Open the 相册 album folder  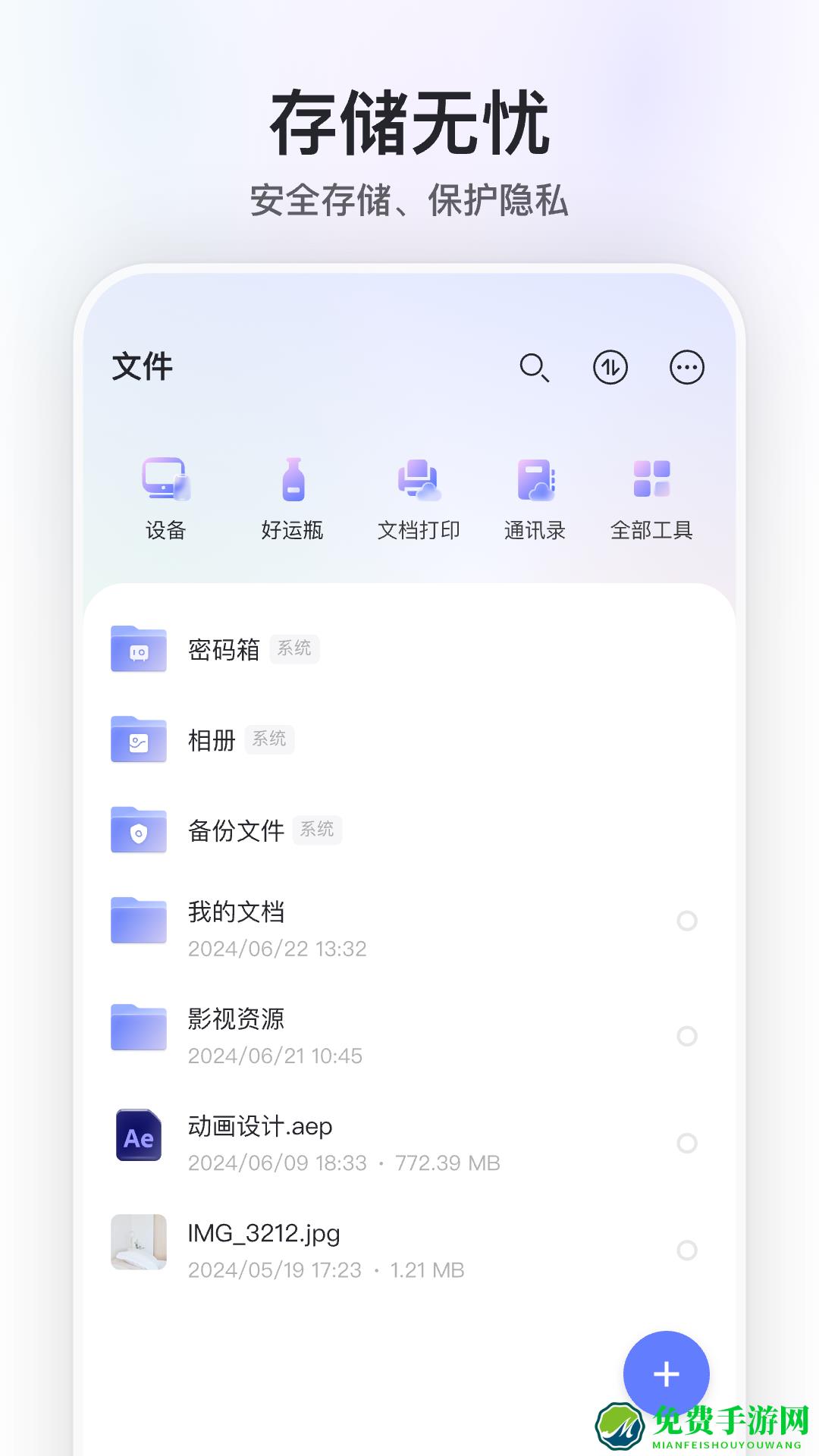tap(138, 741)
